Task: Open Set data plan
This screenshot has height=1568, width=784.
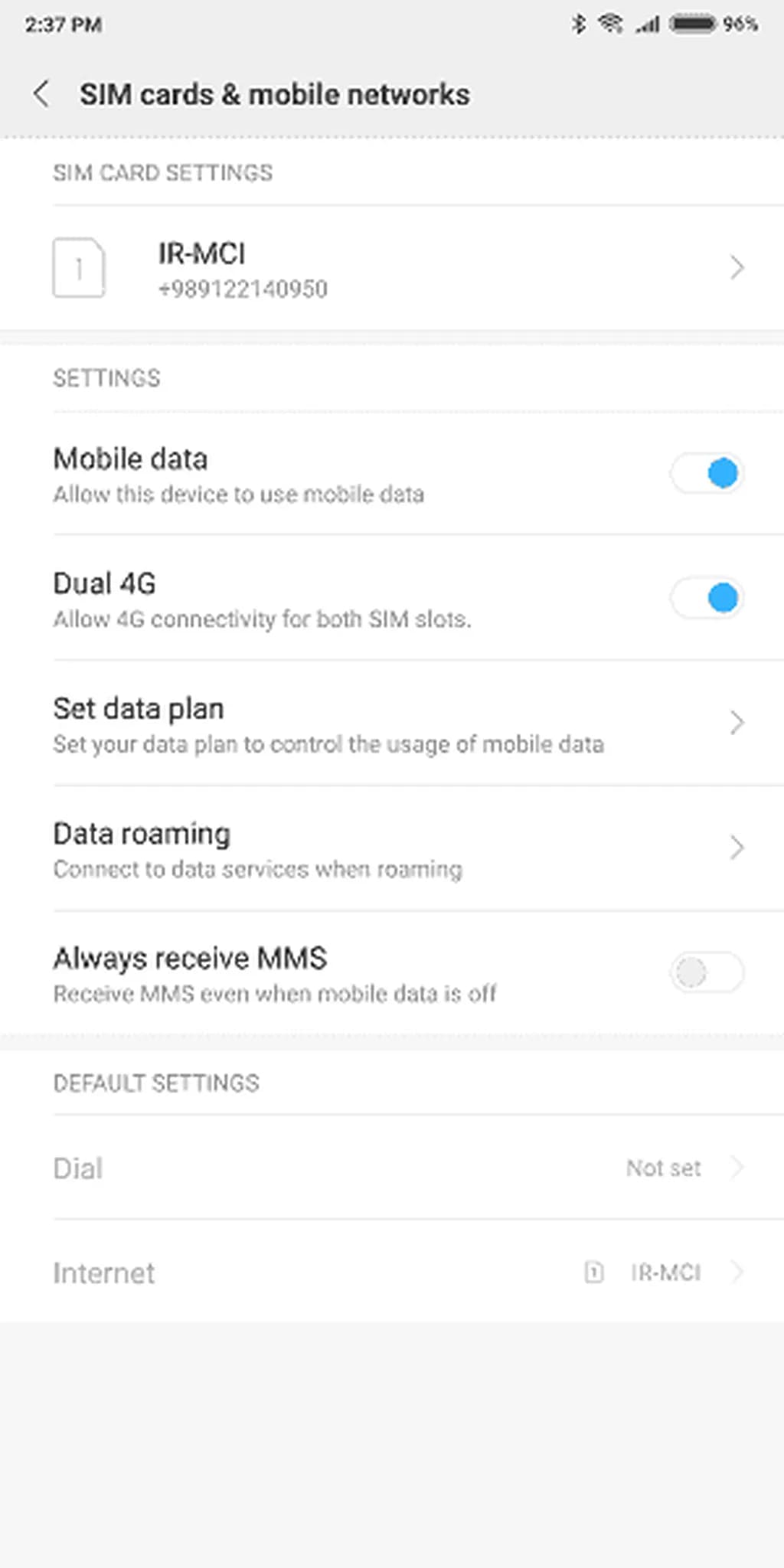Action: click(392, 724)
